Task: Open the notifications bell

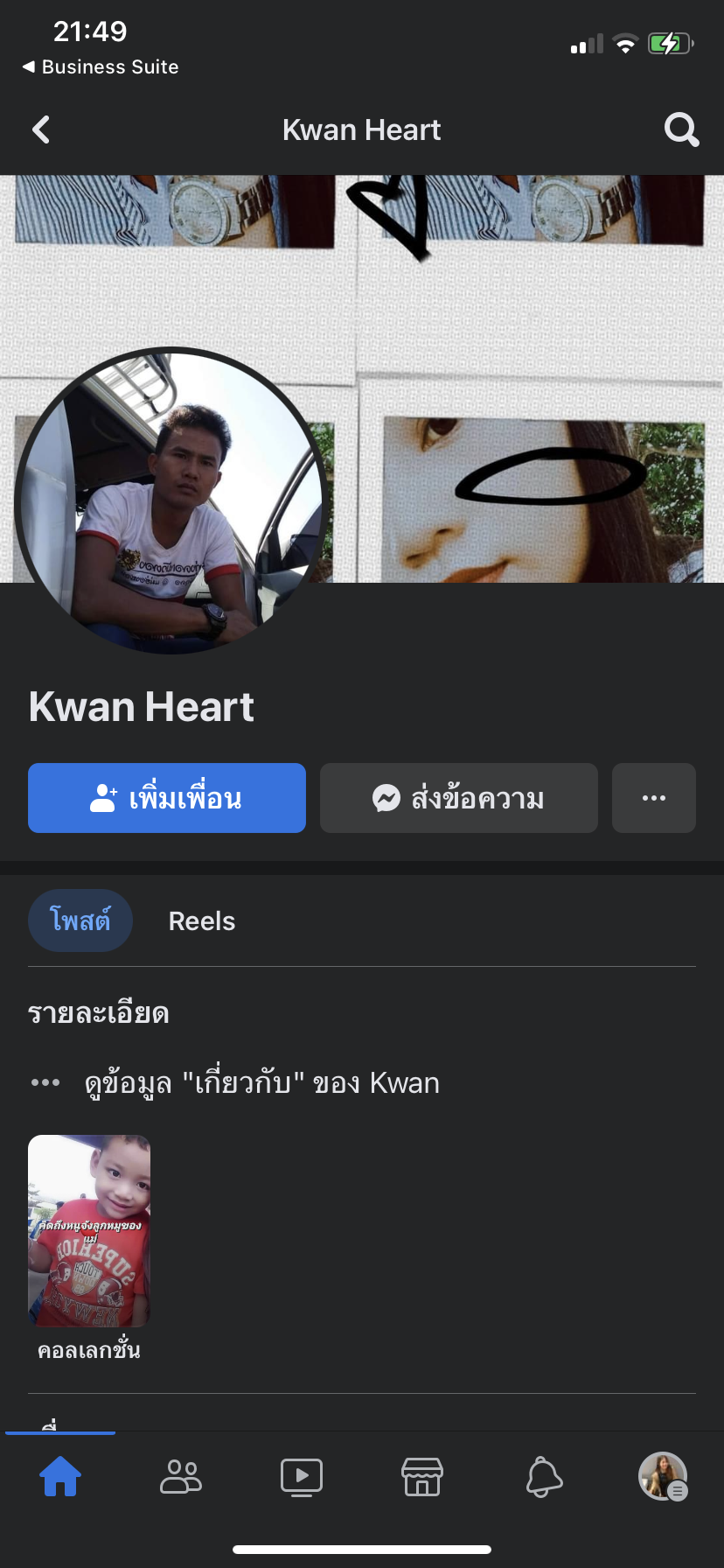Action: (543, 1477)
